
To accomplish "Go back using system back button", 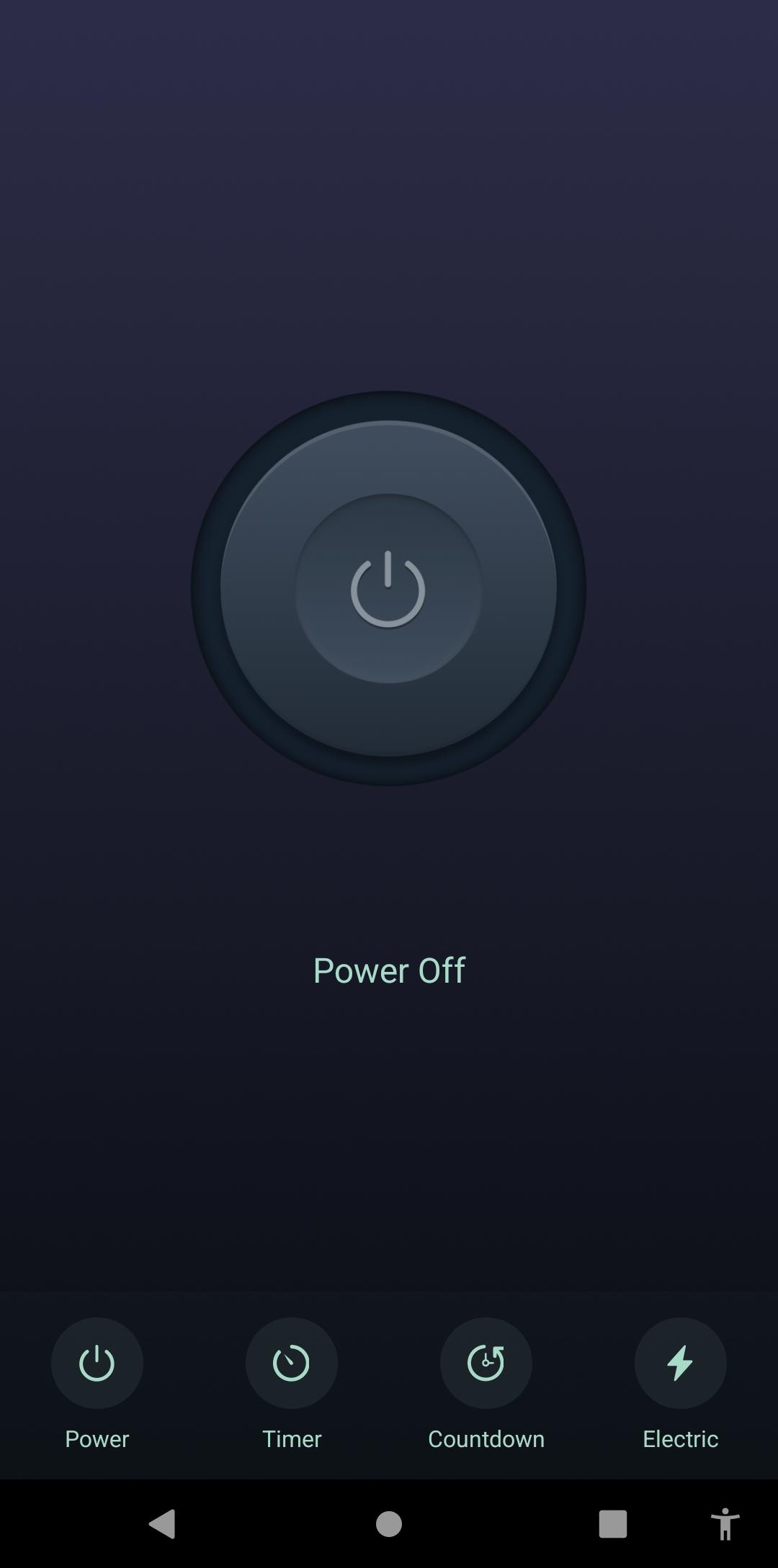I will click(163, 1523).
